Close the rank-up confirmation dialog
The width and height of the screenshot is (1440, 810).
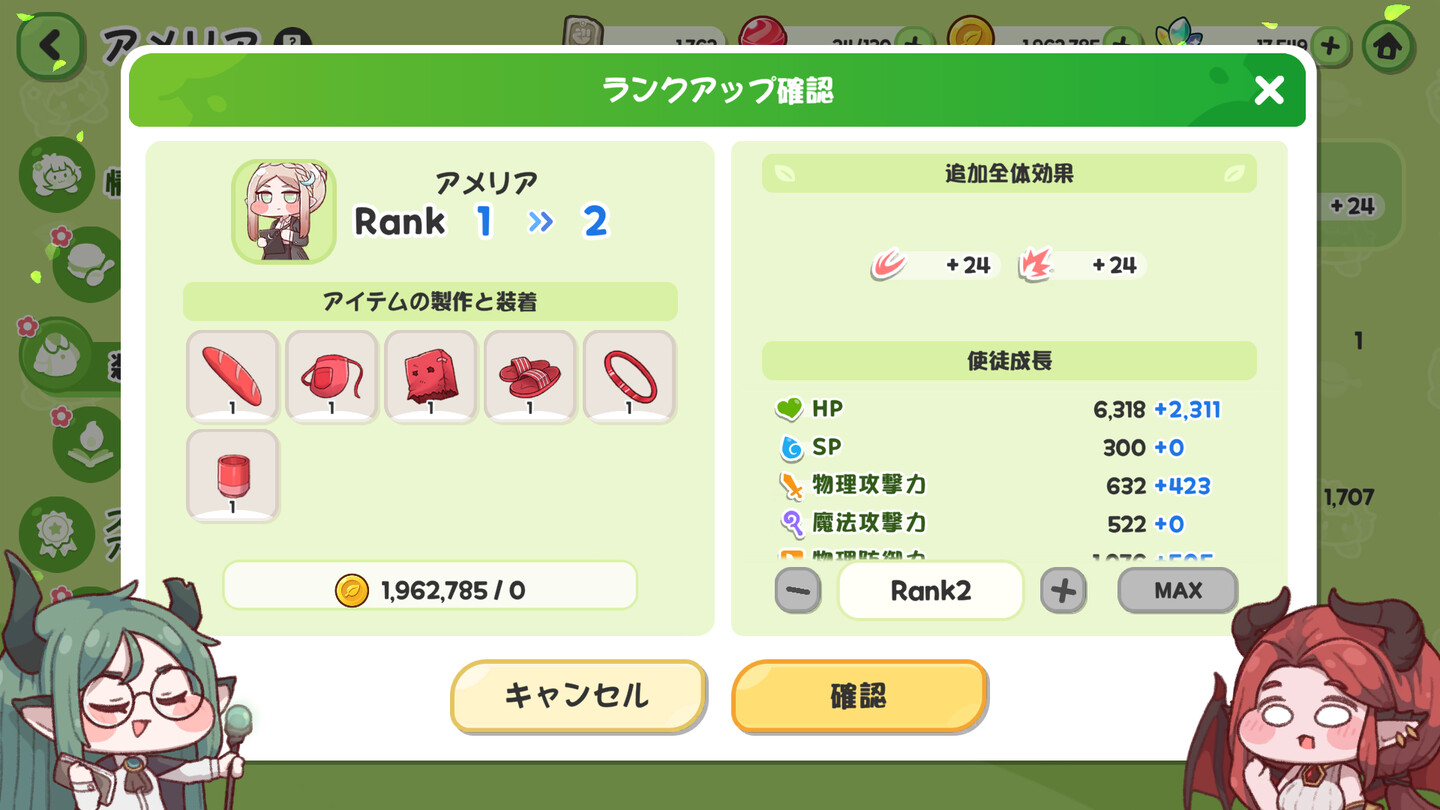[x=1268, y=91]
